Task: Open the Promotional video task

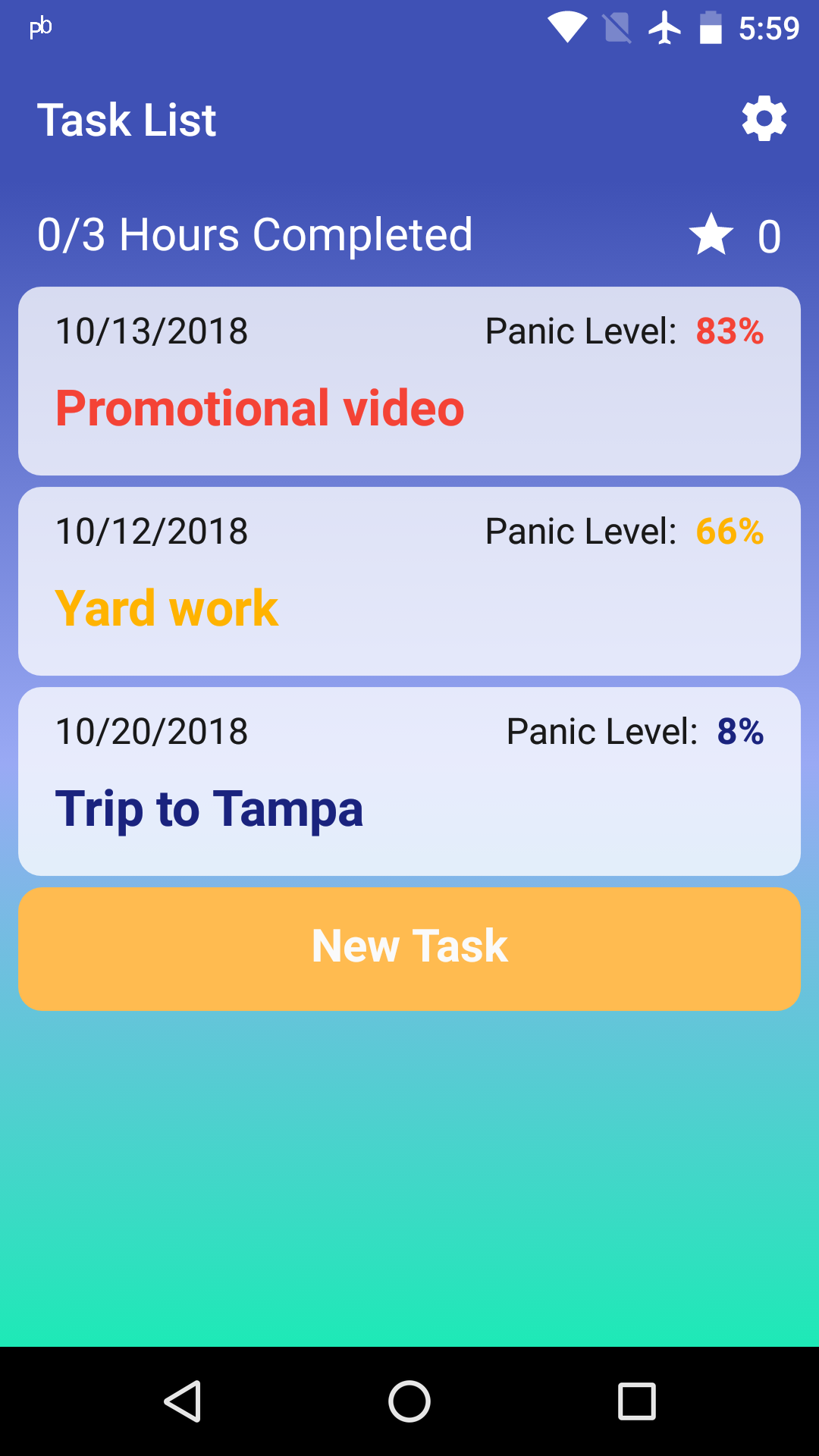Action: (409, 381)
